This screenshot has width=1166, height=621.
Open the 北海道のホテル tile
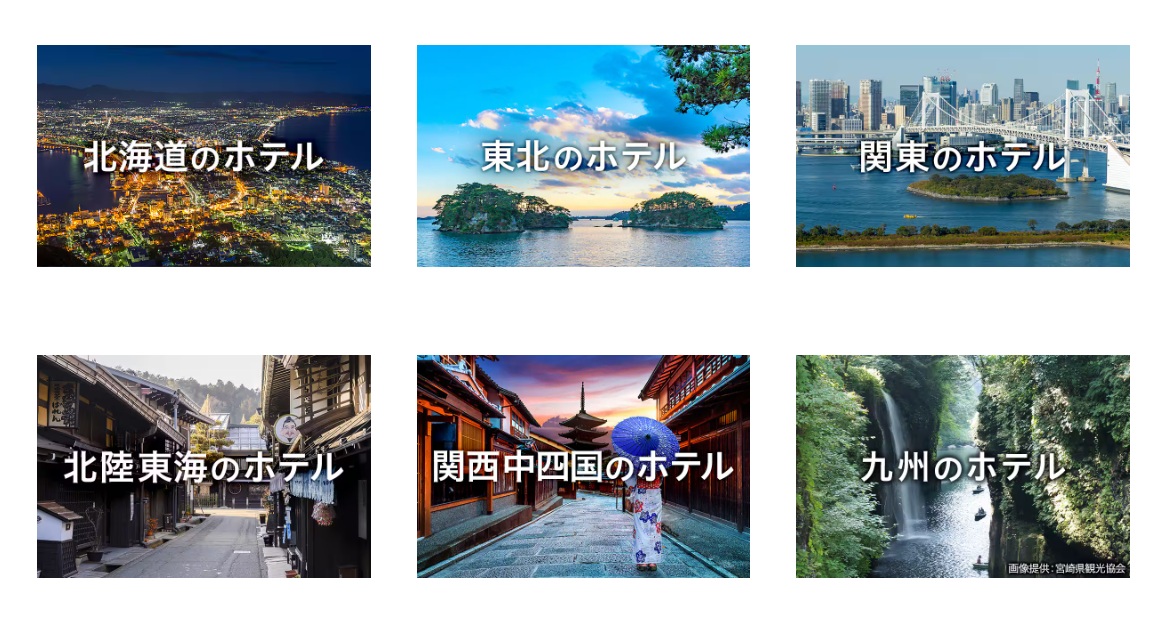point(204,156)
